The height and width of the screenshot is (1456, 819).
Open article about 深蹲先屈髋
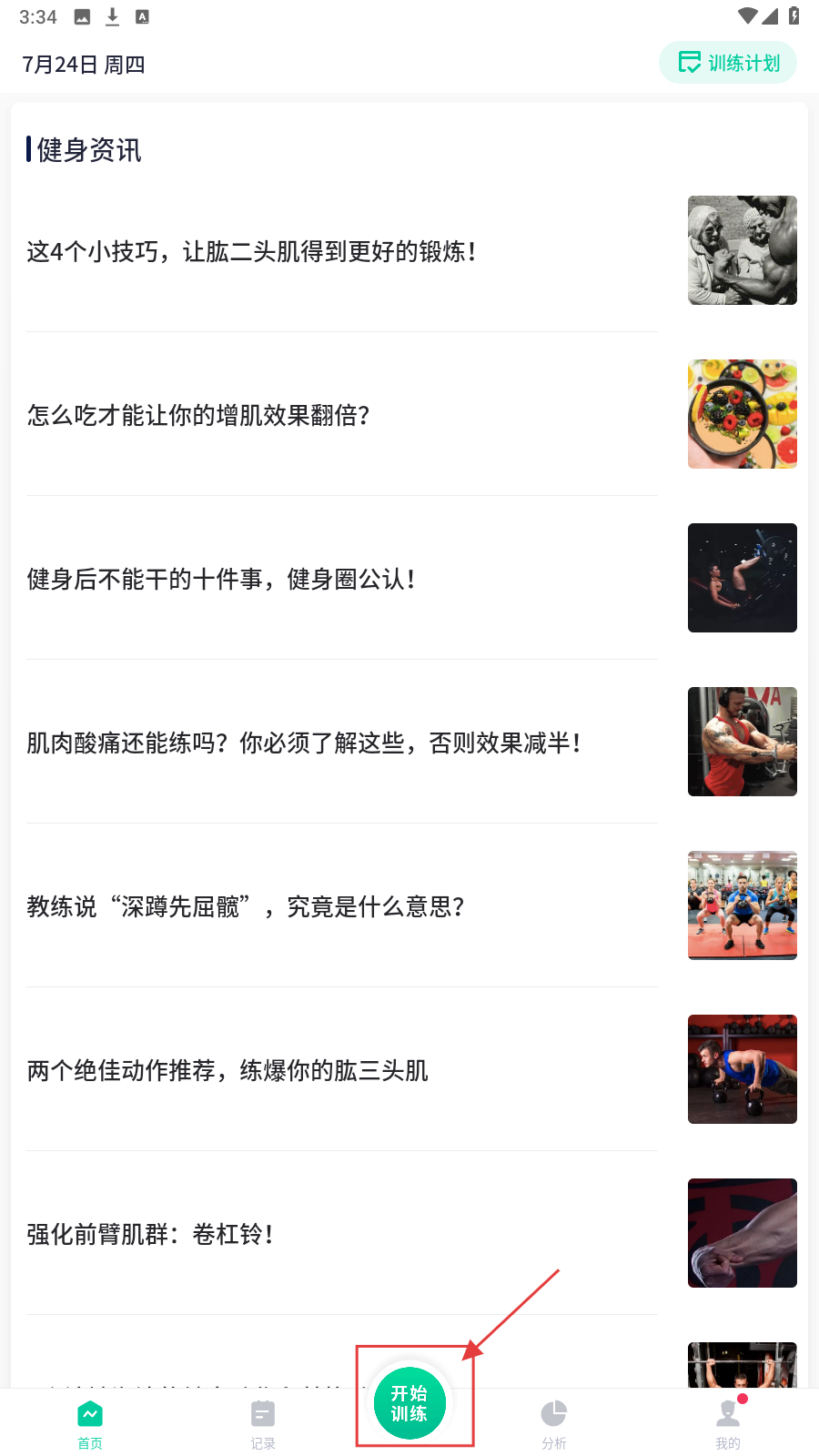click(246, 906)
